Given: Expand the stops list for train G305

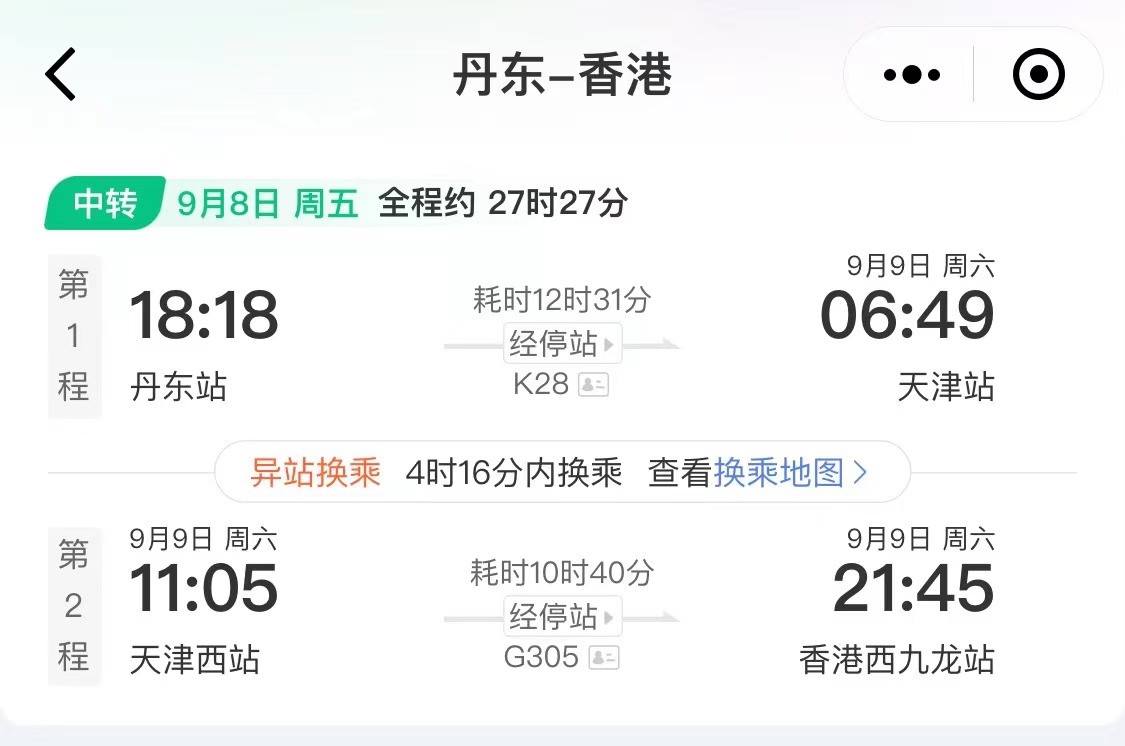Looking at the screenshot, I should [563, 616].
